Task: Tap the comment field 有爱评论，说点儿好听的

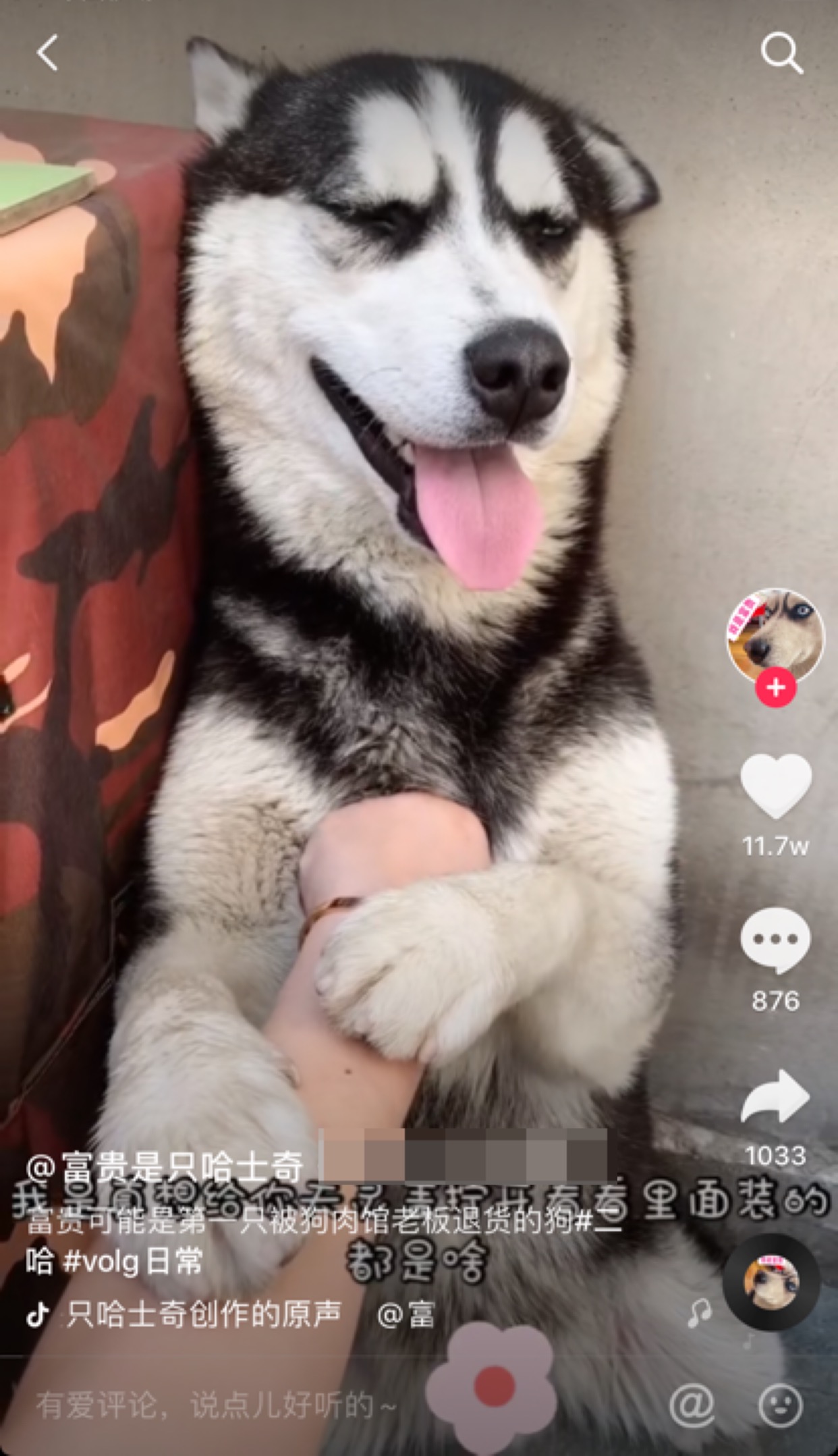Action: [216, 1405]
